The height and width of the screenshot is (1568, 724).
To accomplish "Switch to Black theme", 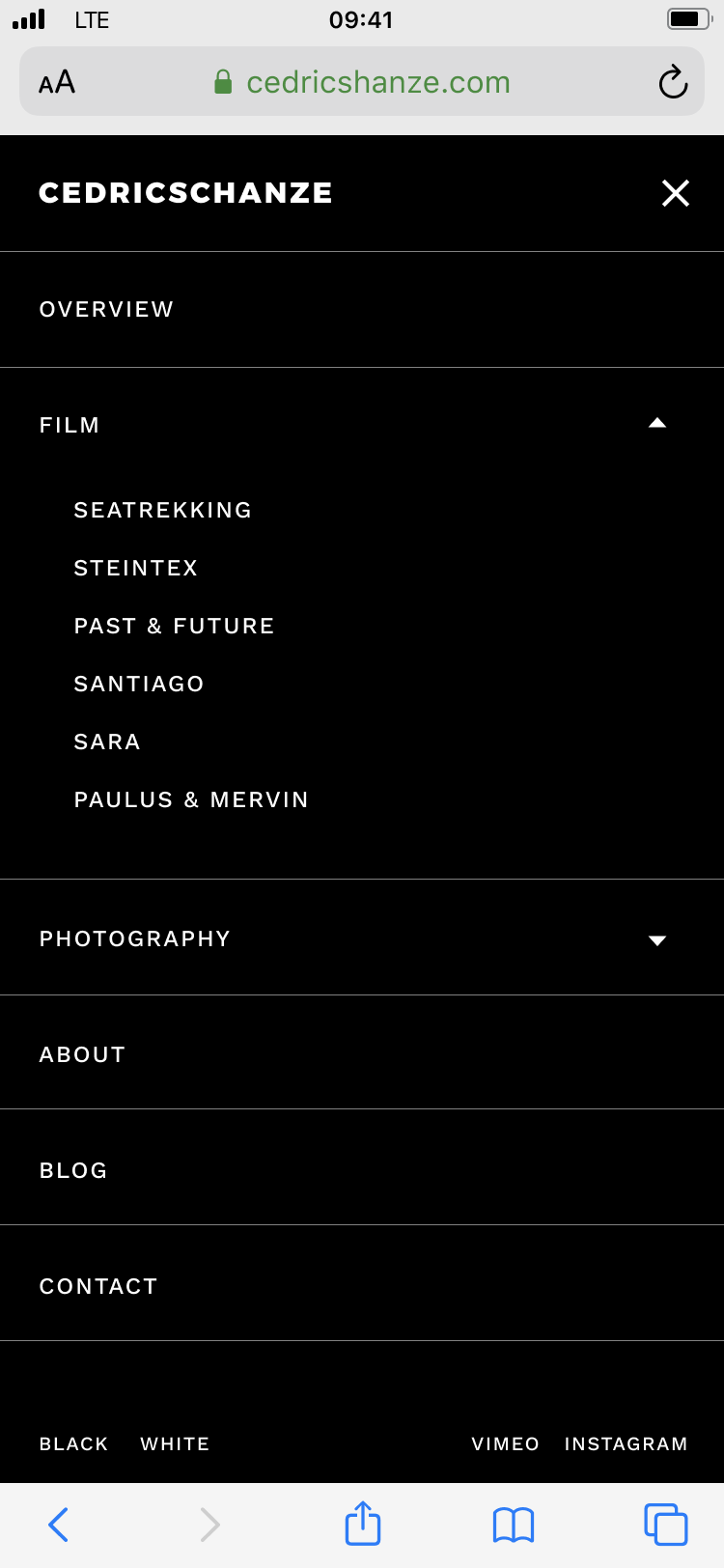I will point(73,1443).
